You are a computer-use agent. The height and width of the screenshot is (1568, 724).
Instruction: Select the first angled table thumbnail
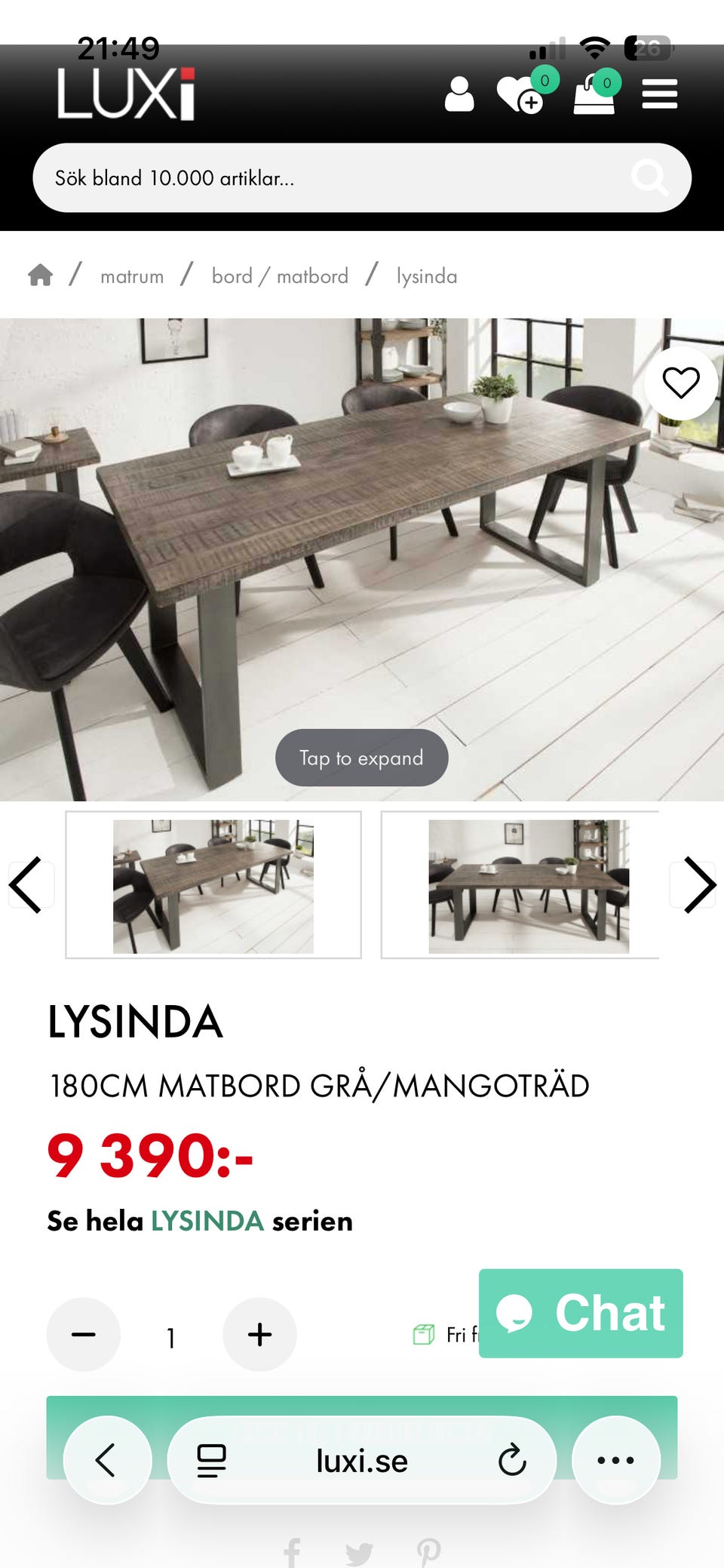[x=213, y=885]
